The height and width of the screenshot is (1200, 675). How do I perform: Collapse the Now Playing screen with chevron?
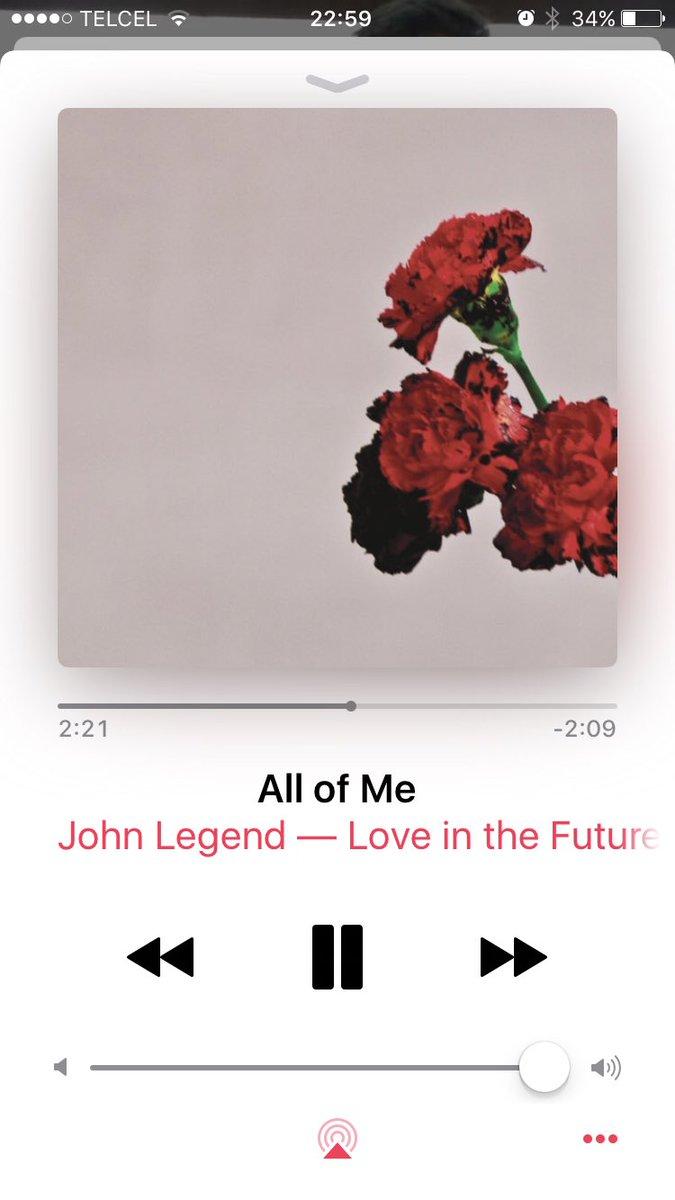point(337,83)
